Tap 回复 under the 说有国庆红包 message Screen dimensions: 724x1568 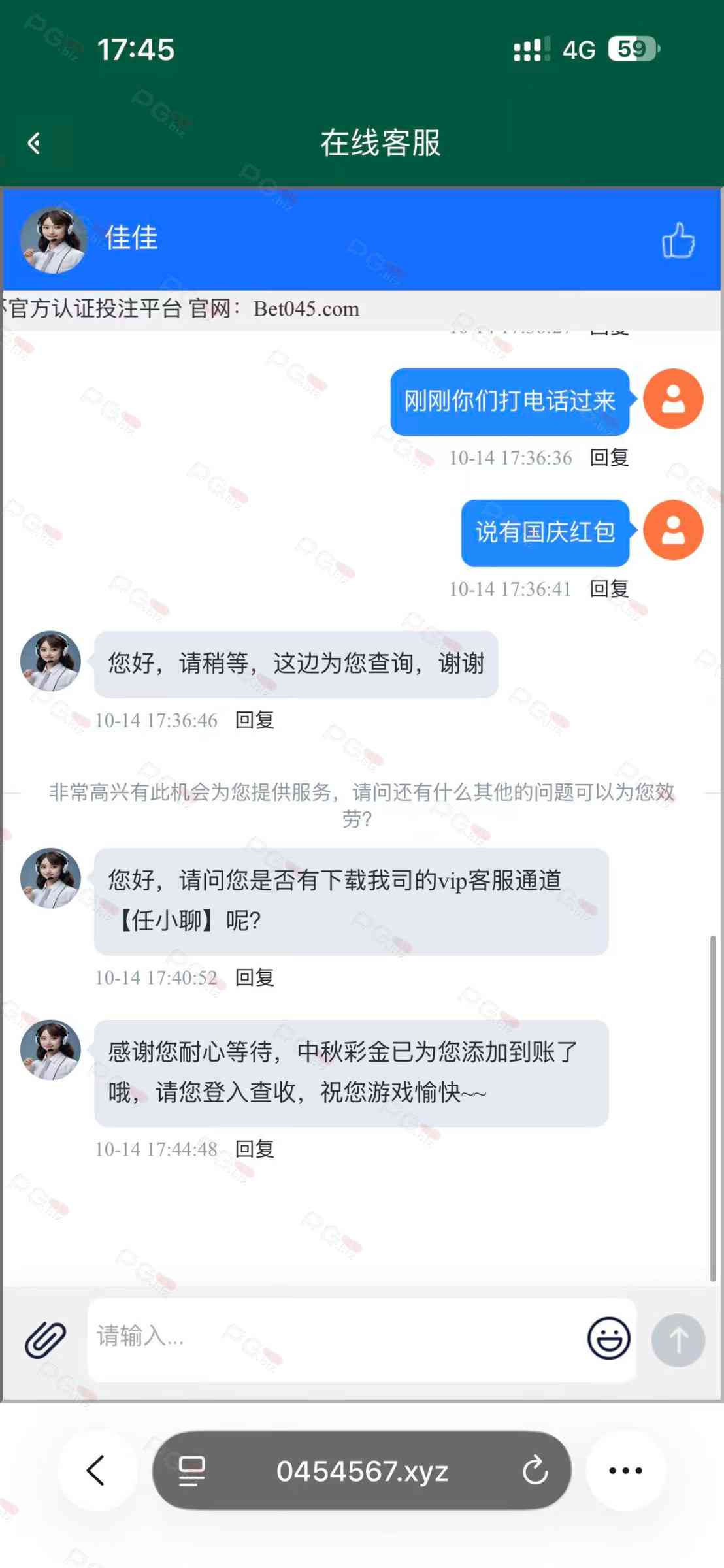609,589
